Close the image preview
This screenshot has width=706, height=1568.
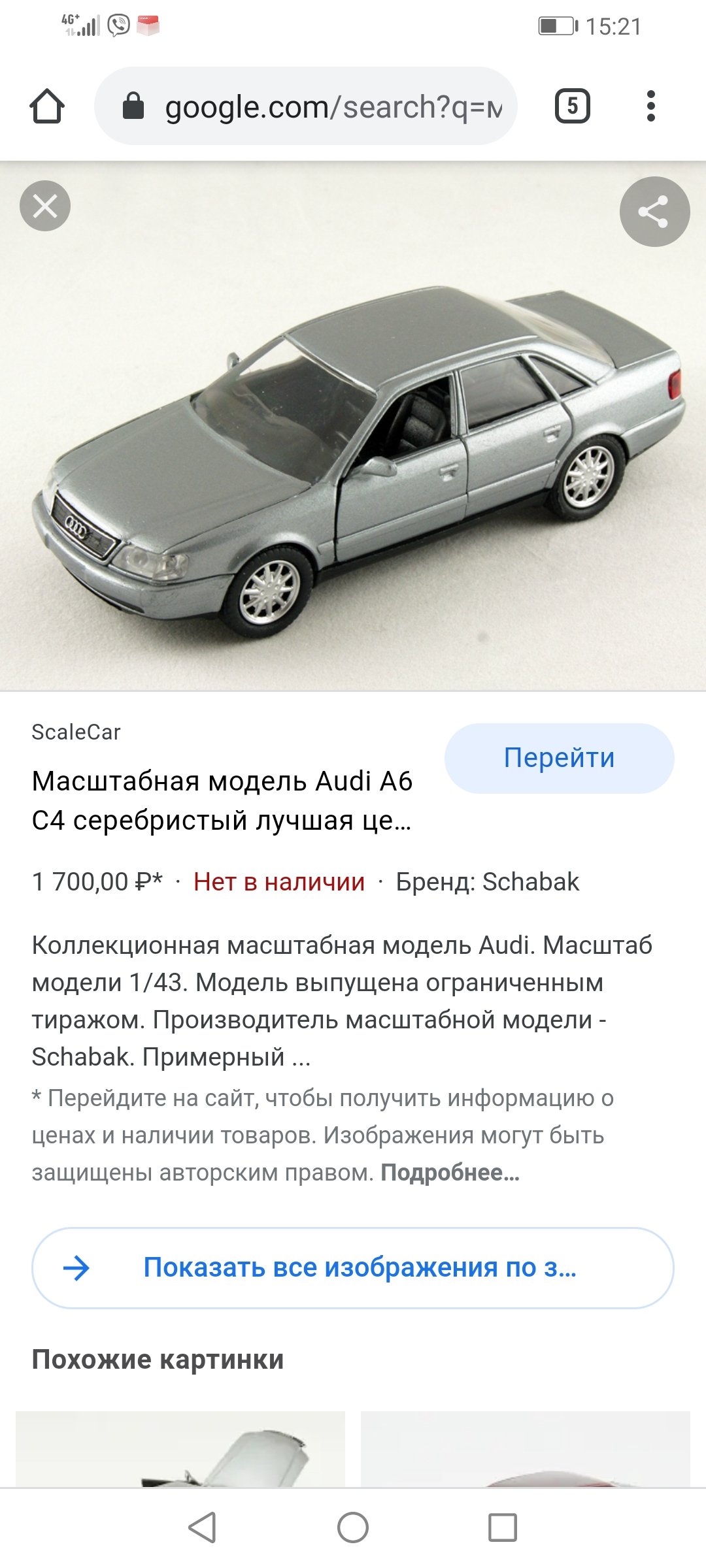coord(45,206)
